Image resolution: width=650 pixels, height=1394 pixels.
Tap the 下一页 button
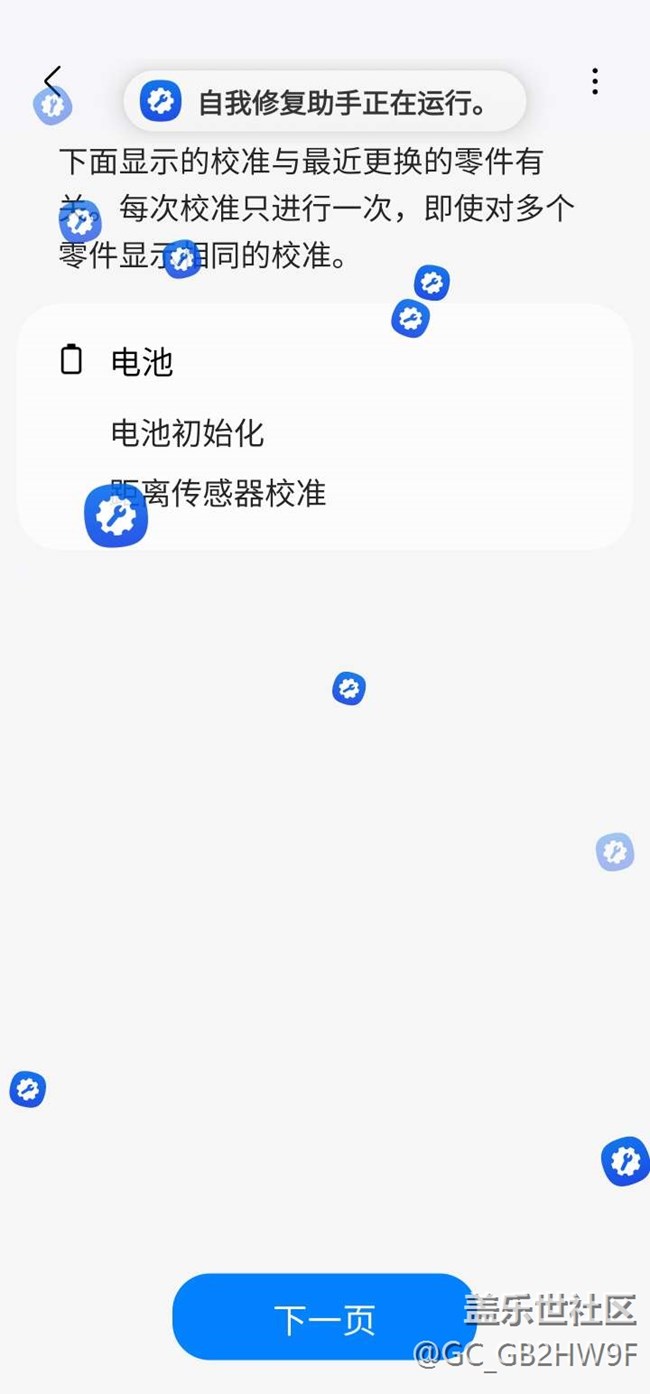point(324,1318)
